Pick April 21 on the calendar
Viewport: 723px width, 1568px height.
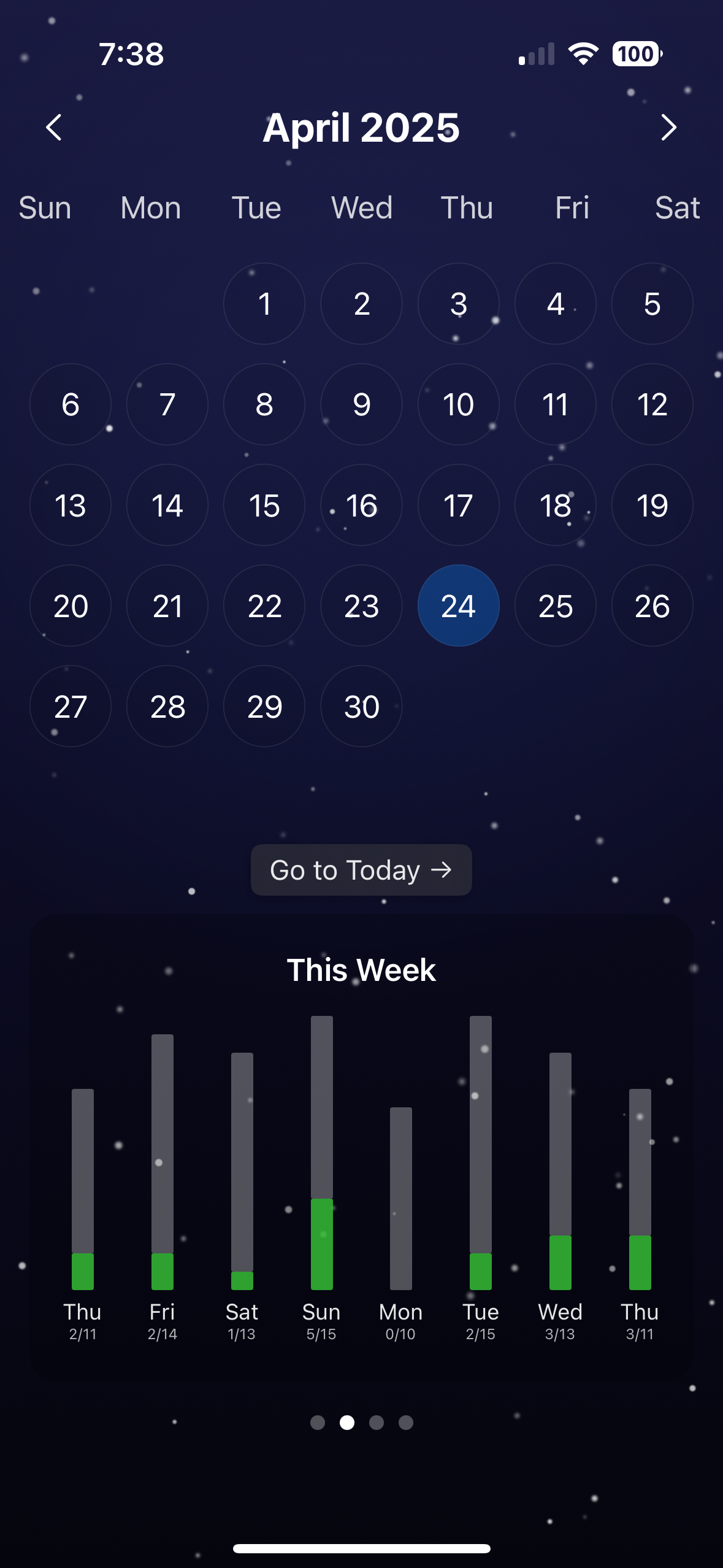click(167, 605)
